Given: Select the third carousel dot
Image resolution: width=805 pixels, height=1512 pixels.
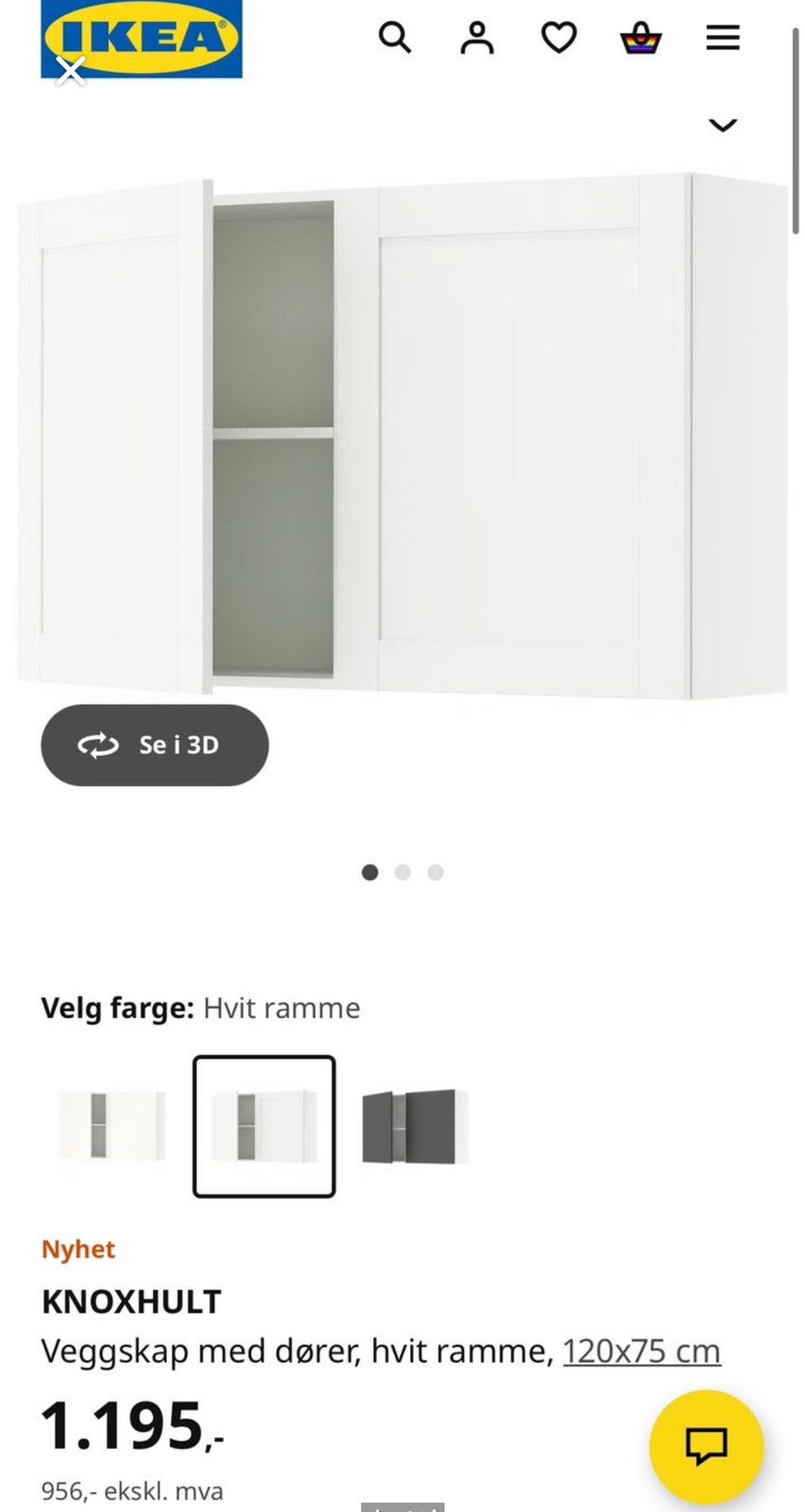Looking at the screenshot, I should click(x=435, y=872).
